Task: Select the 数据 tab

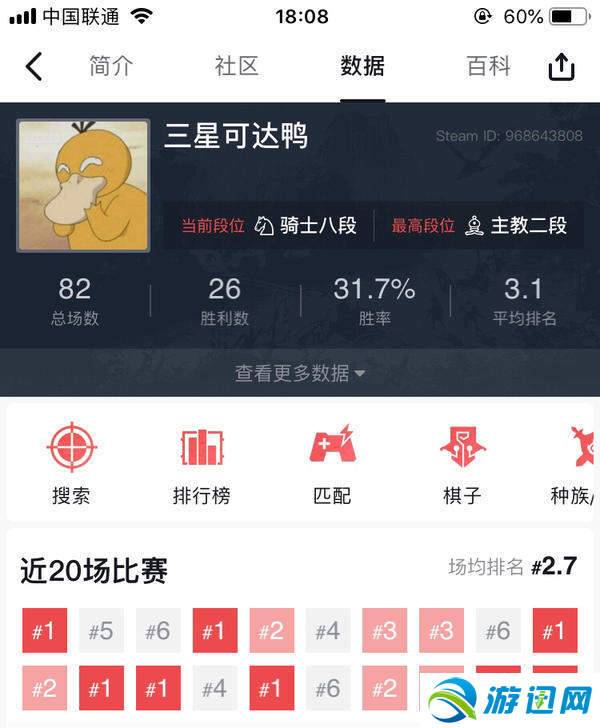Action: (x=362, y=67)
